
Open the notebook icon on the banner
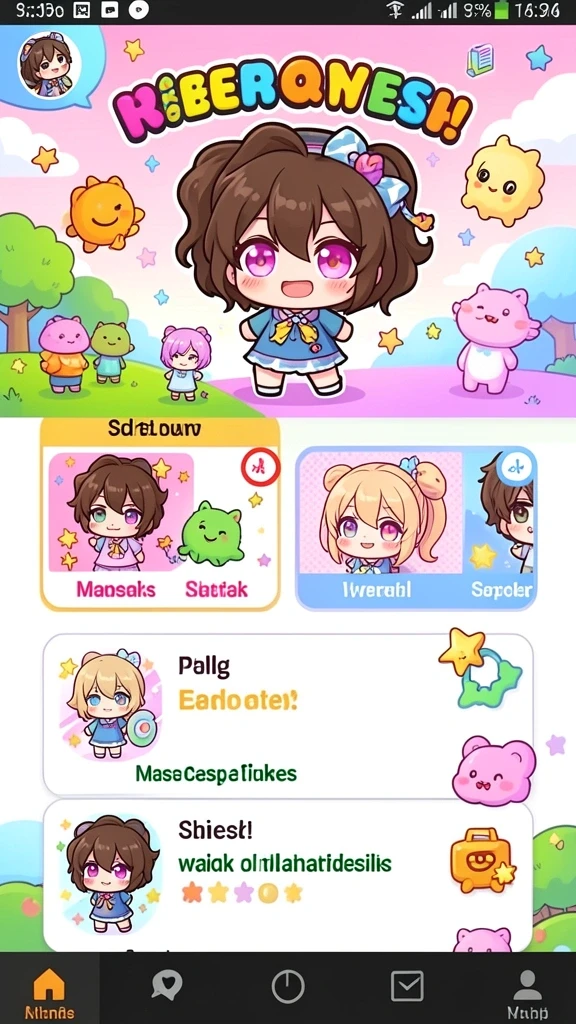coord(481,61)
